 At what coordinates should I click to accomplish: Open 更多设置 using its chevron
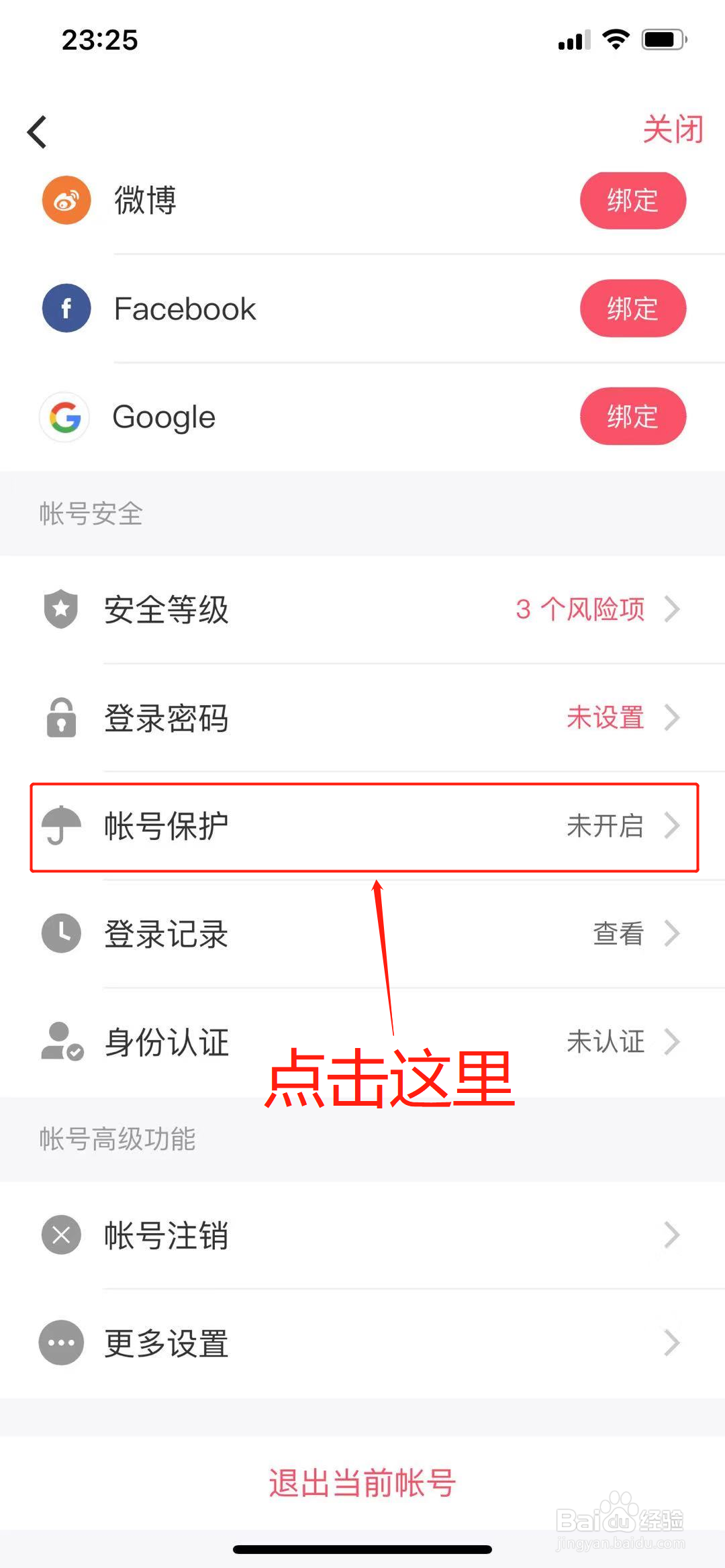pyautogui.click(x=673, y=1342)
